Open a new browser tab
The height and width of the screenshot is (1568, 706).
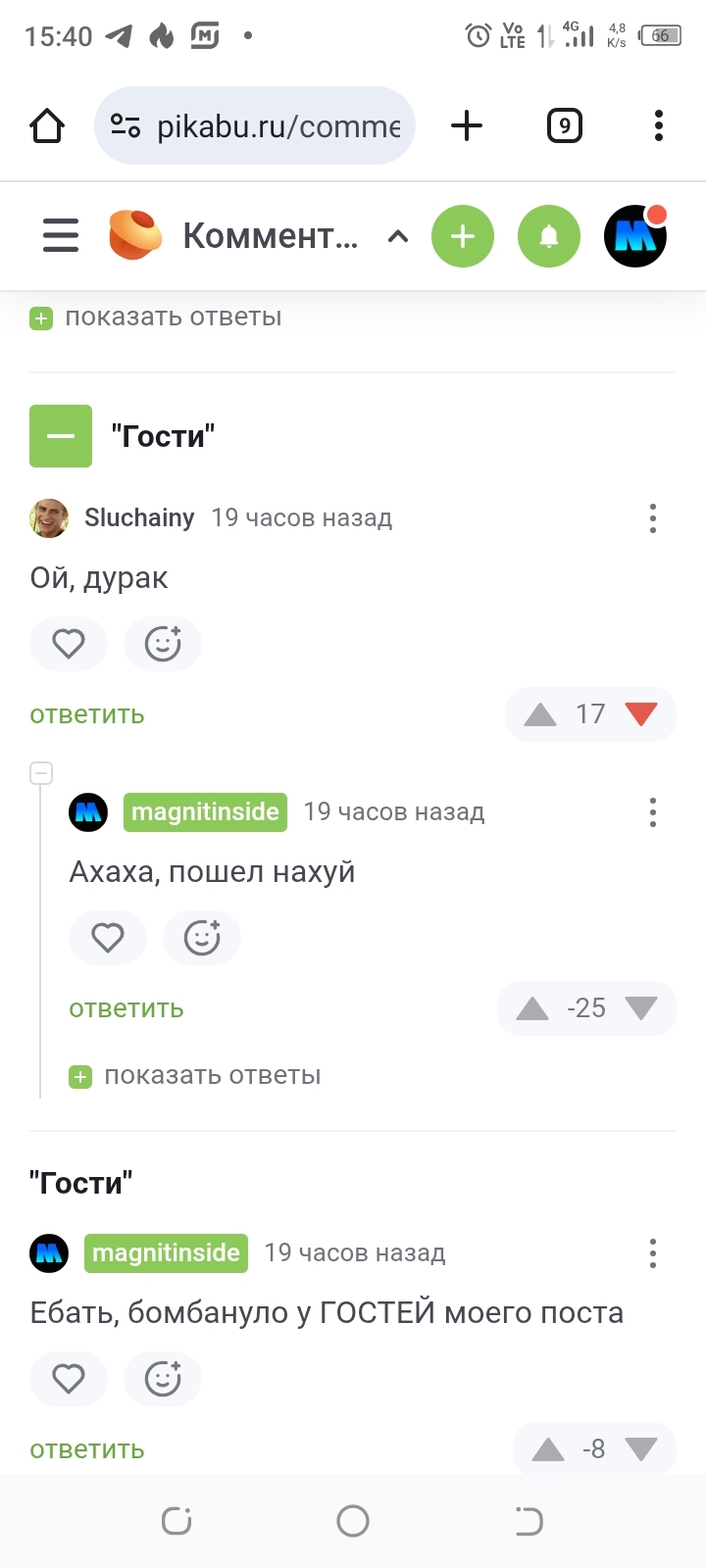pos(467,125)
